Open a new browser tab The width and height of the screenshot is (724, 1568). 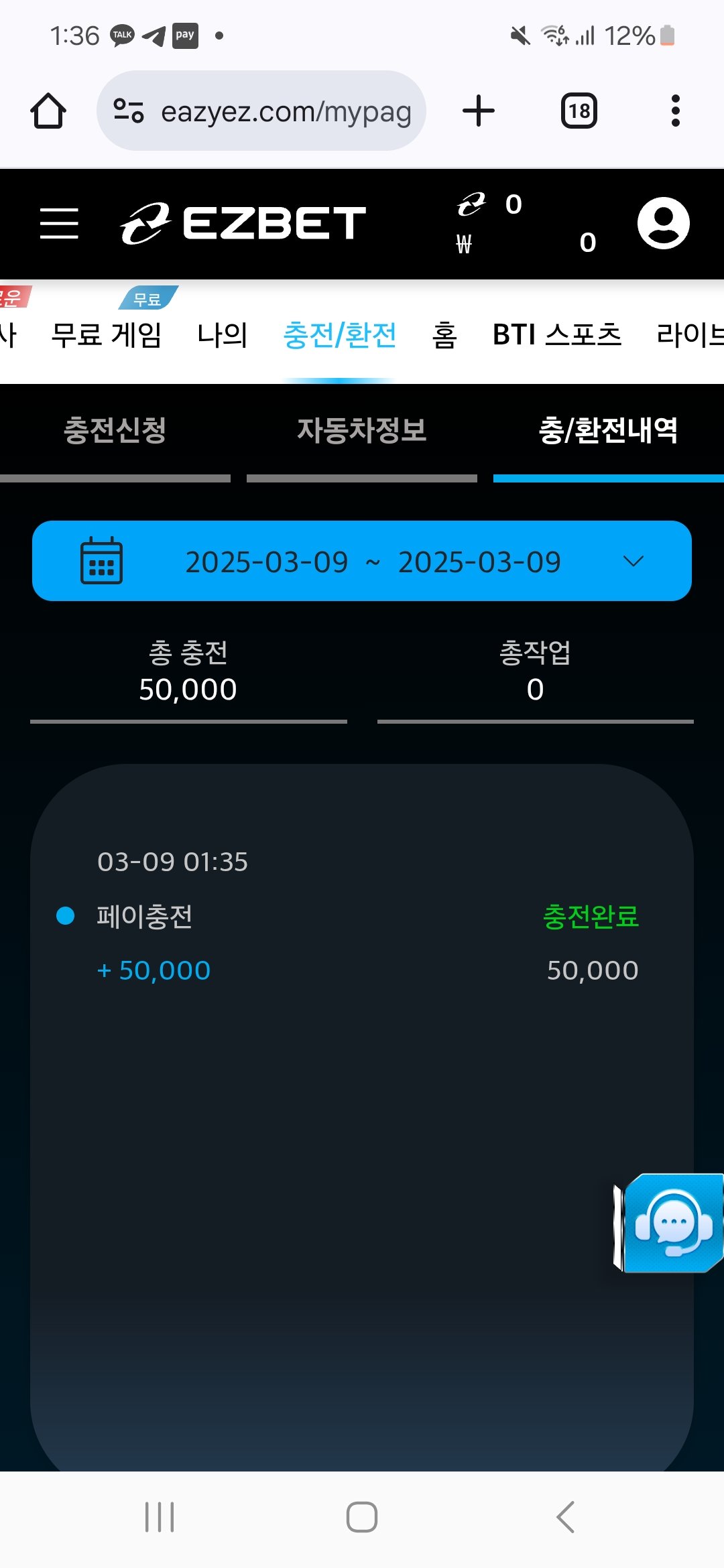[x=479, y=111]
